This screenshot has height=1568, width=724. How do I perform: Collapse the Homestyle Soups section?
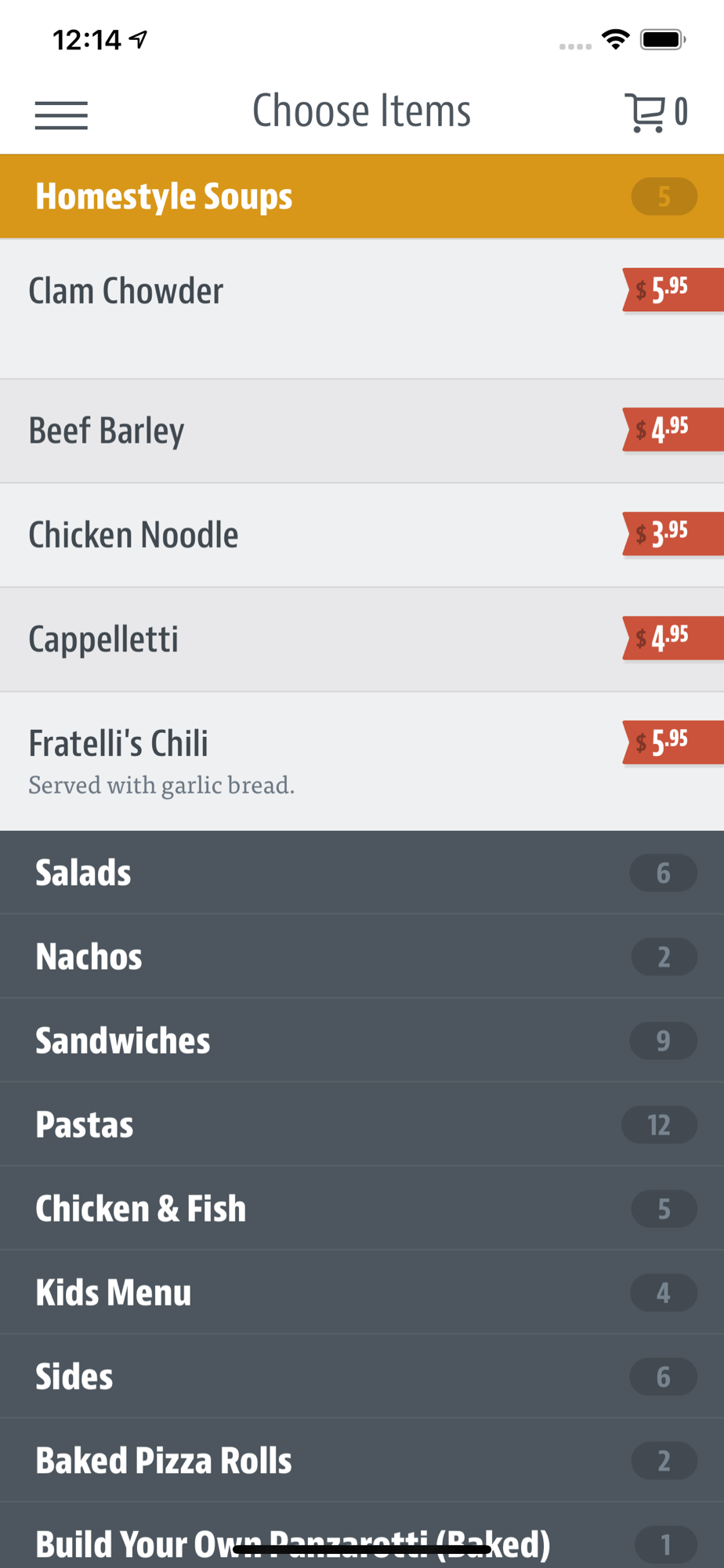362,197
